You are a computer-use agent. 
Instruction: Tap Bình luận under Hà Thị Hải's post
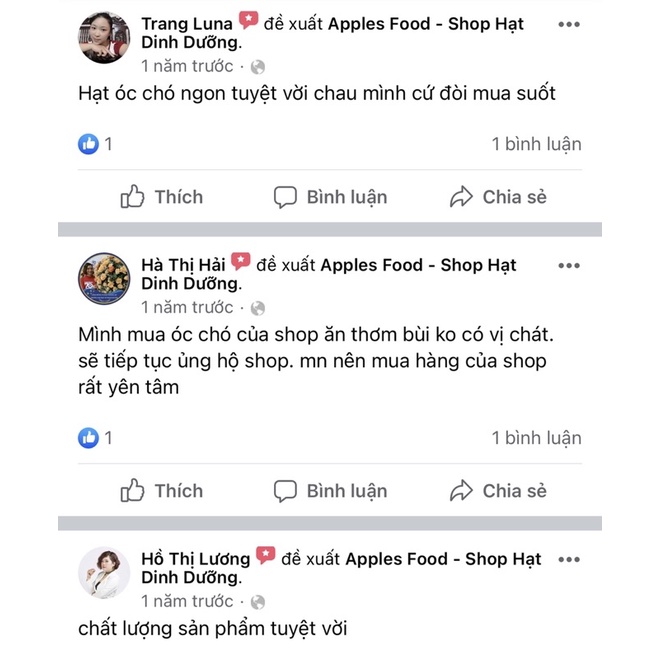click(331, 491)
